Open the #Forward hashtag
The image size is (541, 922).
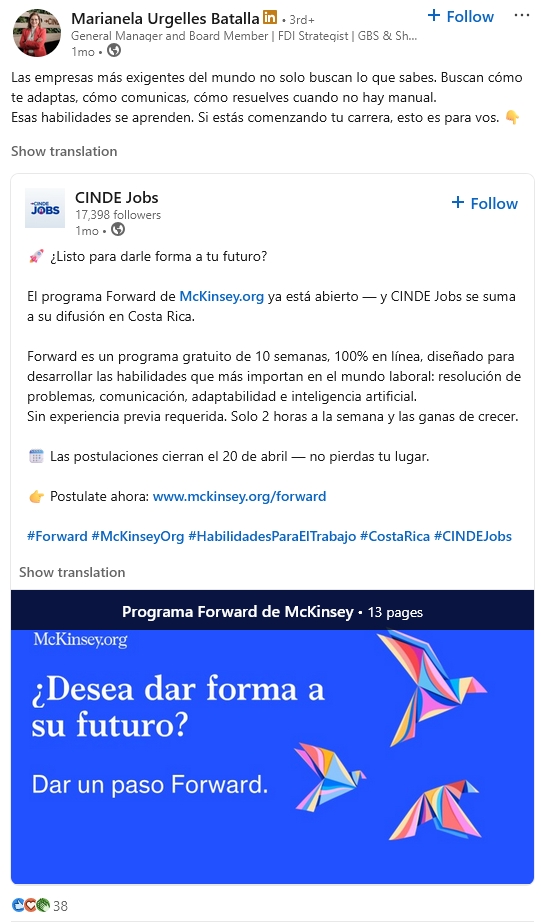pos(57,536)
